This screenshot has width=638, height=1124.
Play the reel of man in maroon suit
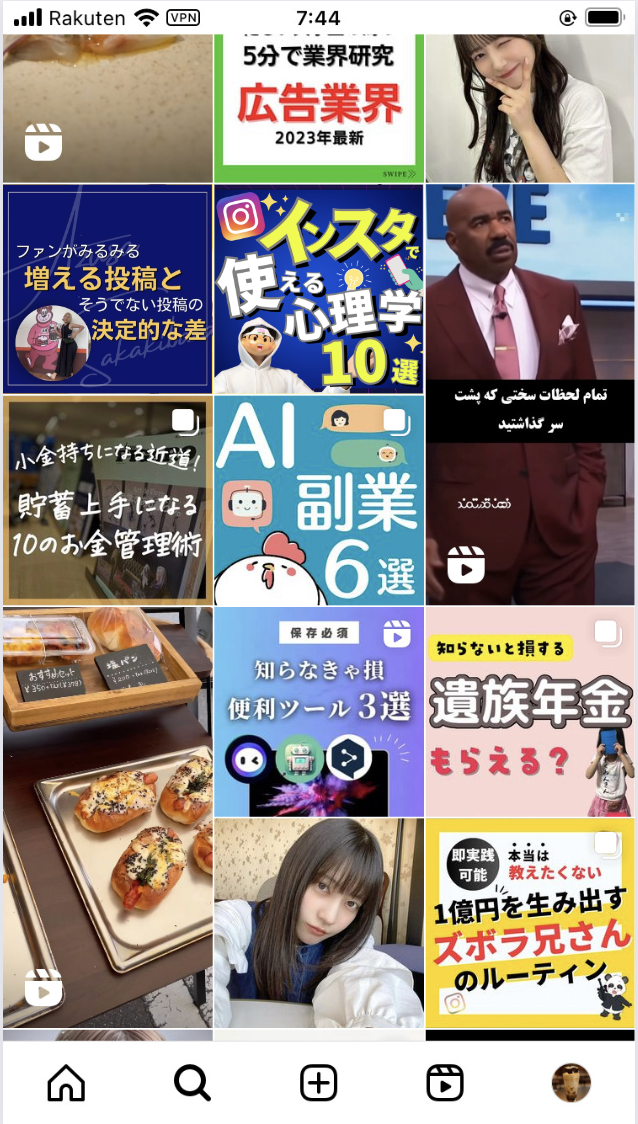pos(530,395)
